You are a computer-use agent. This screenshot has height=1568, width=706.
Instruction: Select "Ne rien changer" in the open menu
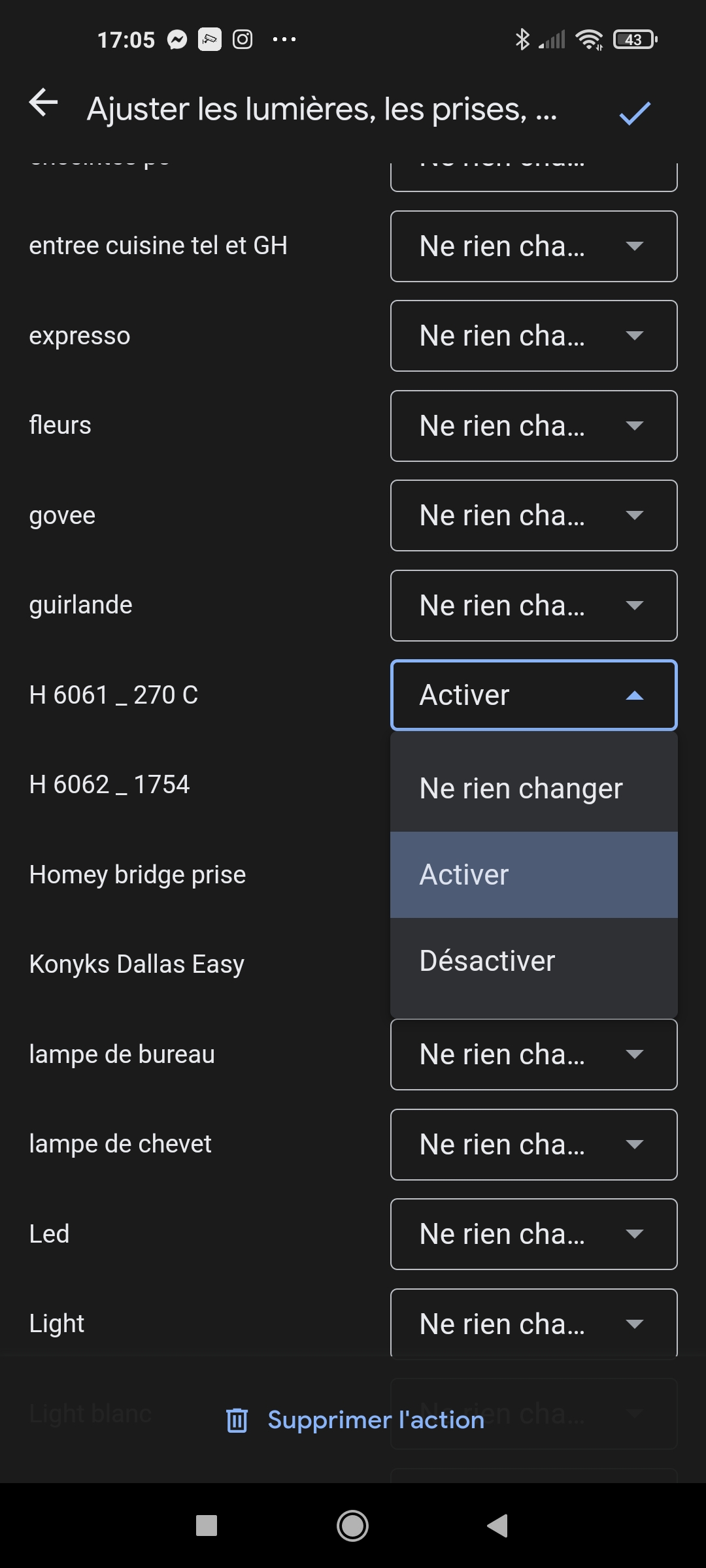click(534, 789)
